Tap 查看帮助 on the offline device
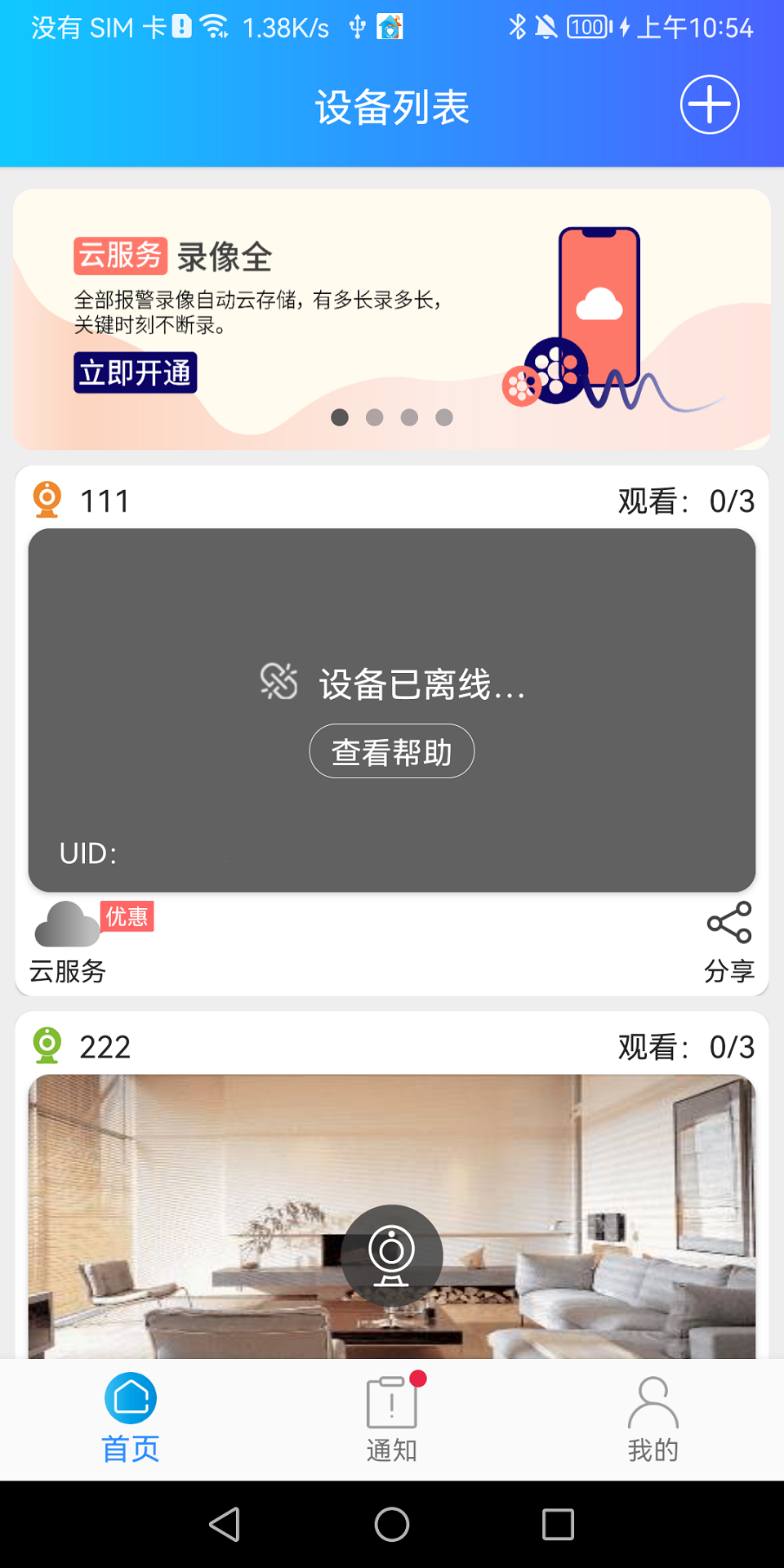This screenshot has height=1568, width=784. [x=391, y=751]
